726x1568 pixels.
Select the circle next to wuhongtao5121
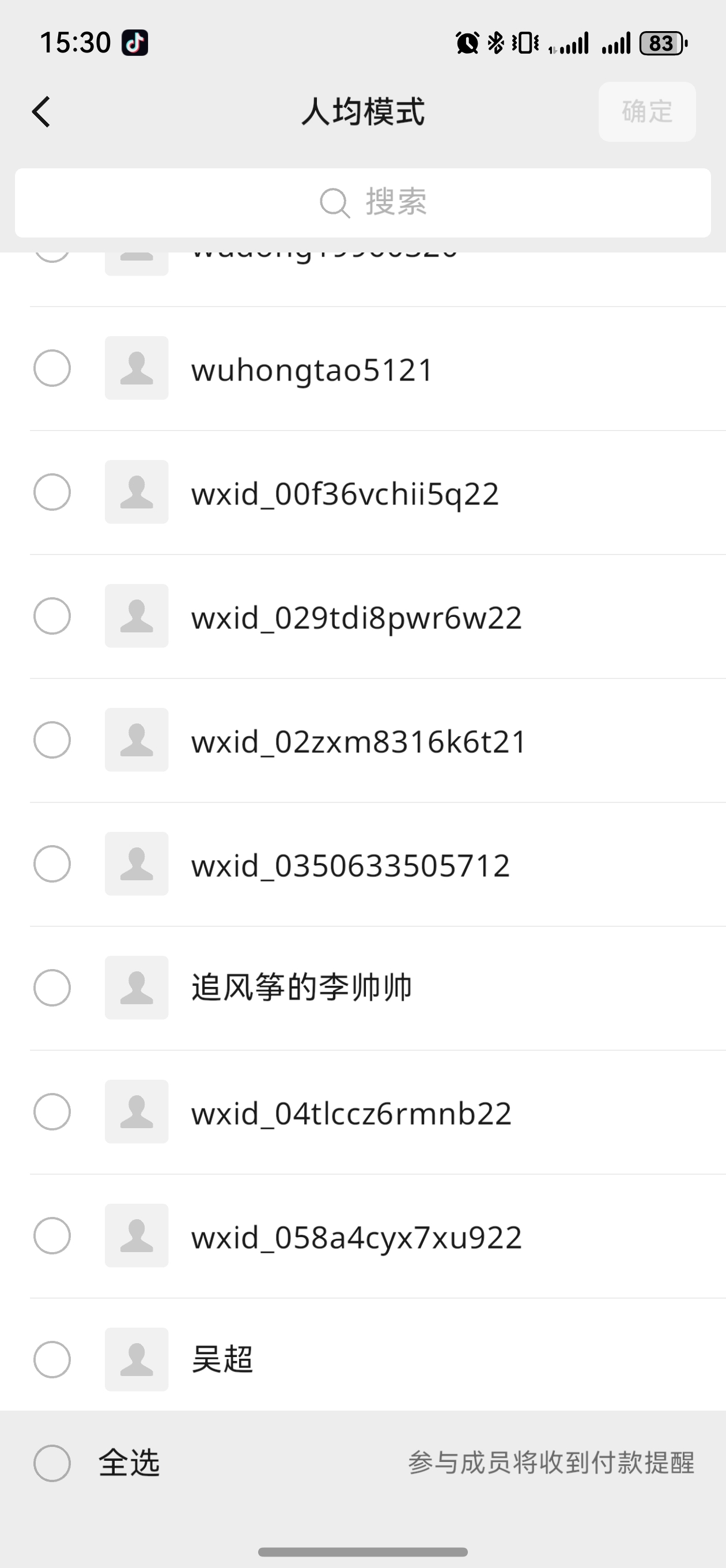(52, 370)
